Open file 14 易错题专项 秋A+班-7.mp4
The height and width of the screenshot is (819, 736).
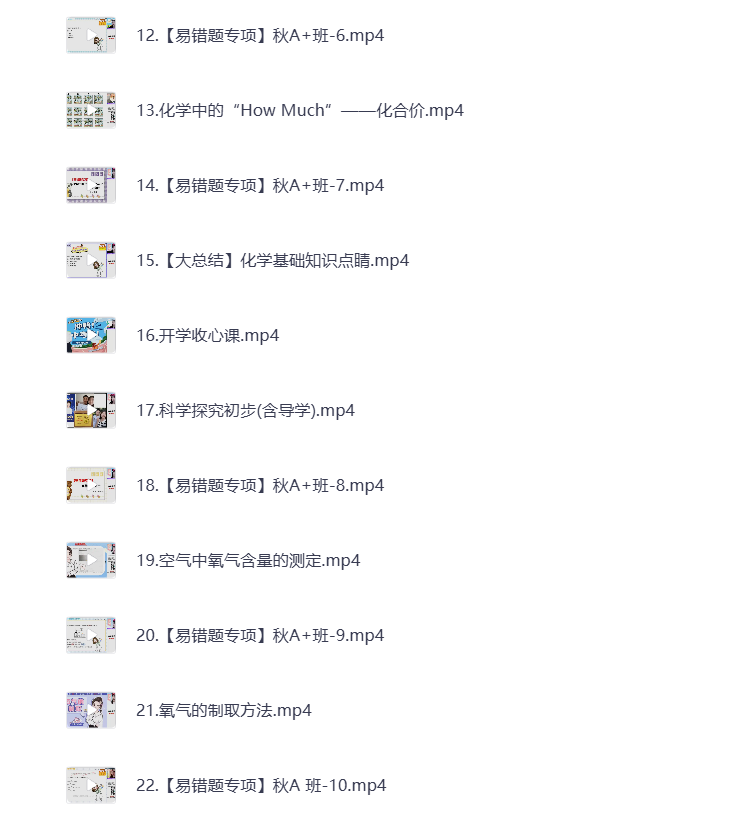260,186
